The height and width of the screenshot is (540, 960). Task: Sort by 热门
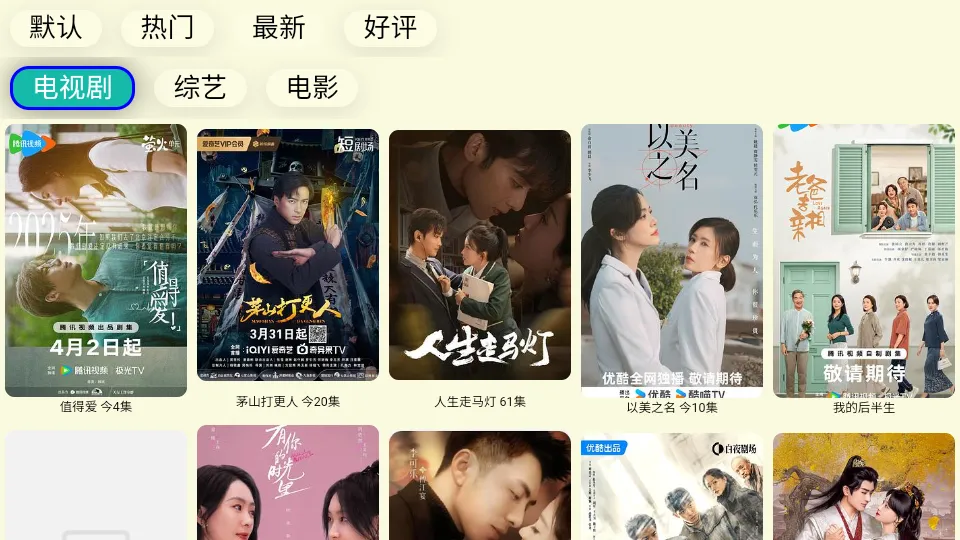click(x=167, y=28)
